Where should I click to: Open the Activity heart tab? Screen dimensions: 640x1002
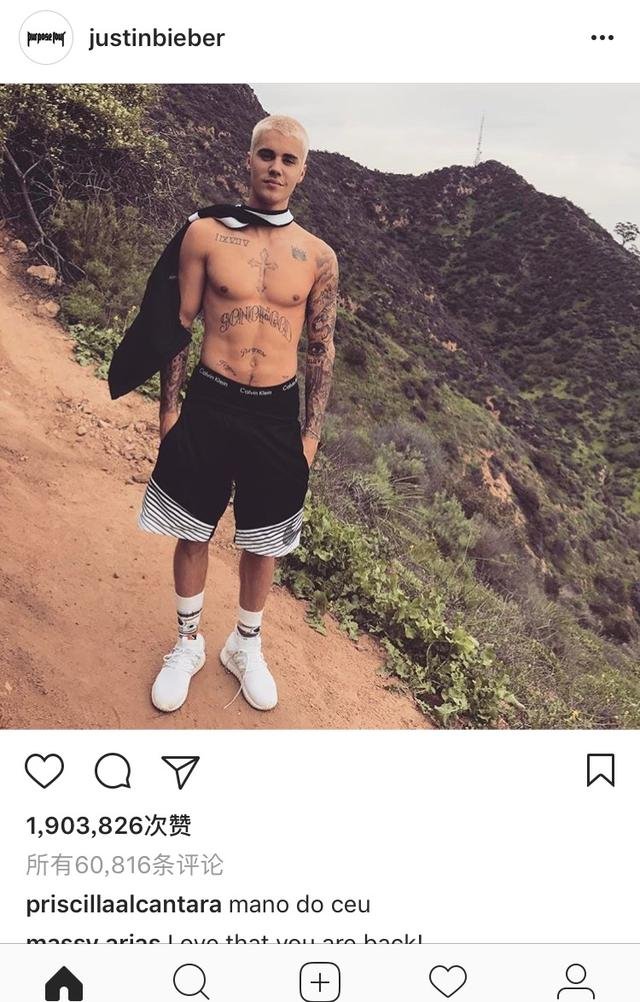pos(447,982)
